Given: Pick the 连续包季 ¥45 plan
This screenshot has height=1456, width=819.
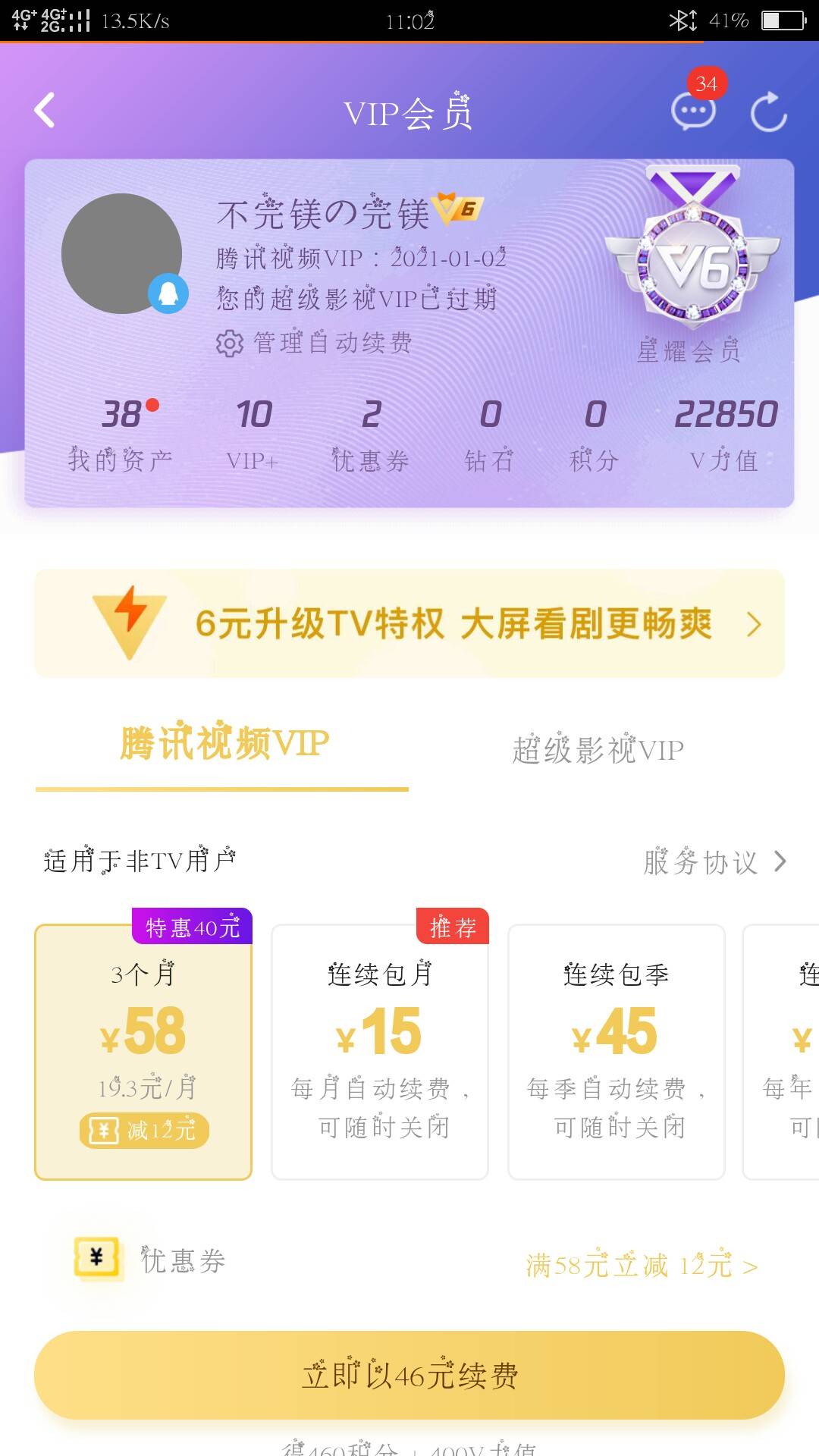Looking at the screenshot, I should pos(616,1051).
